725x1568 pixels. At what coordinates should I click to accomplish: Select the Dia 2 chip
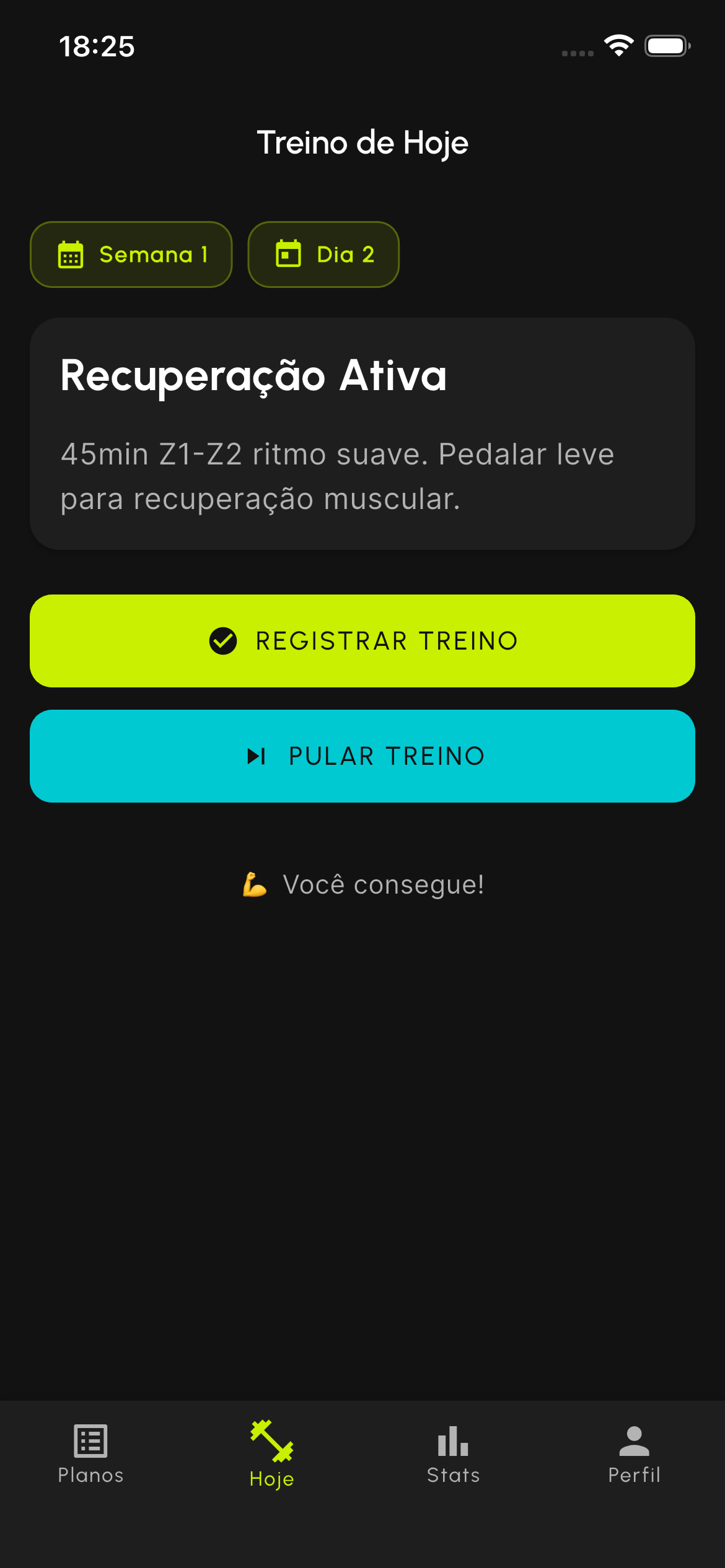[x=323, y=254]
